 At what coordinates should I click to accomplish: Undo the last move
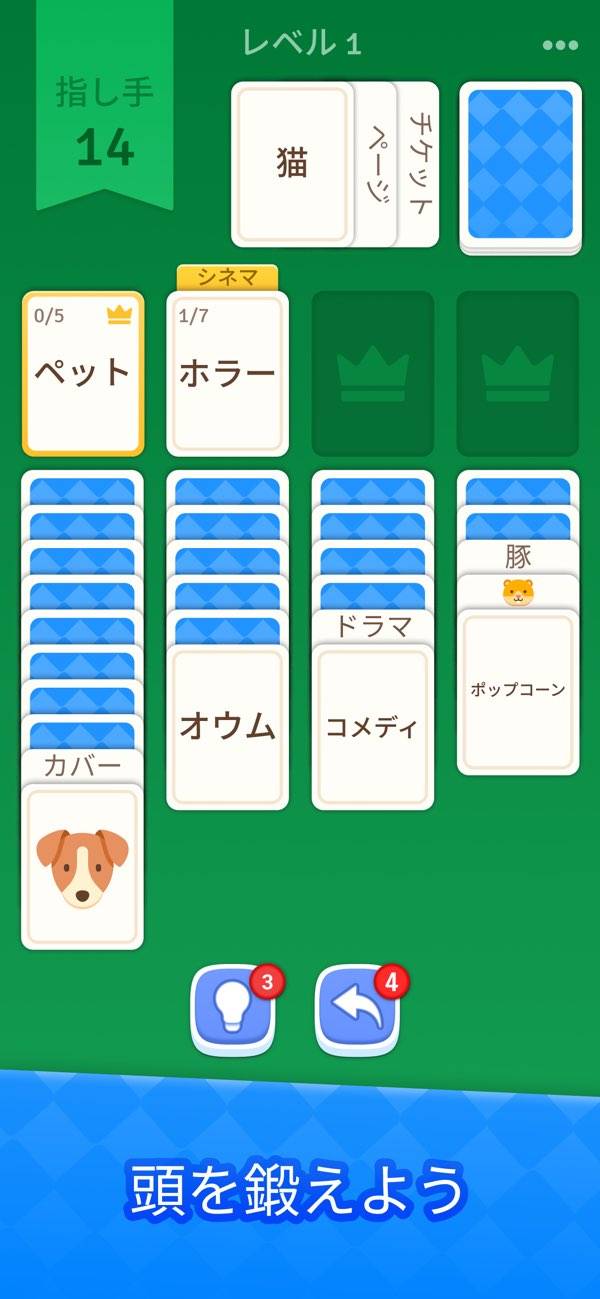[357, 1010]
